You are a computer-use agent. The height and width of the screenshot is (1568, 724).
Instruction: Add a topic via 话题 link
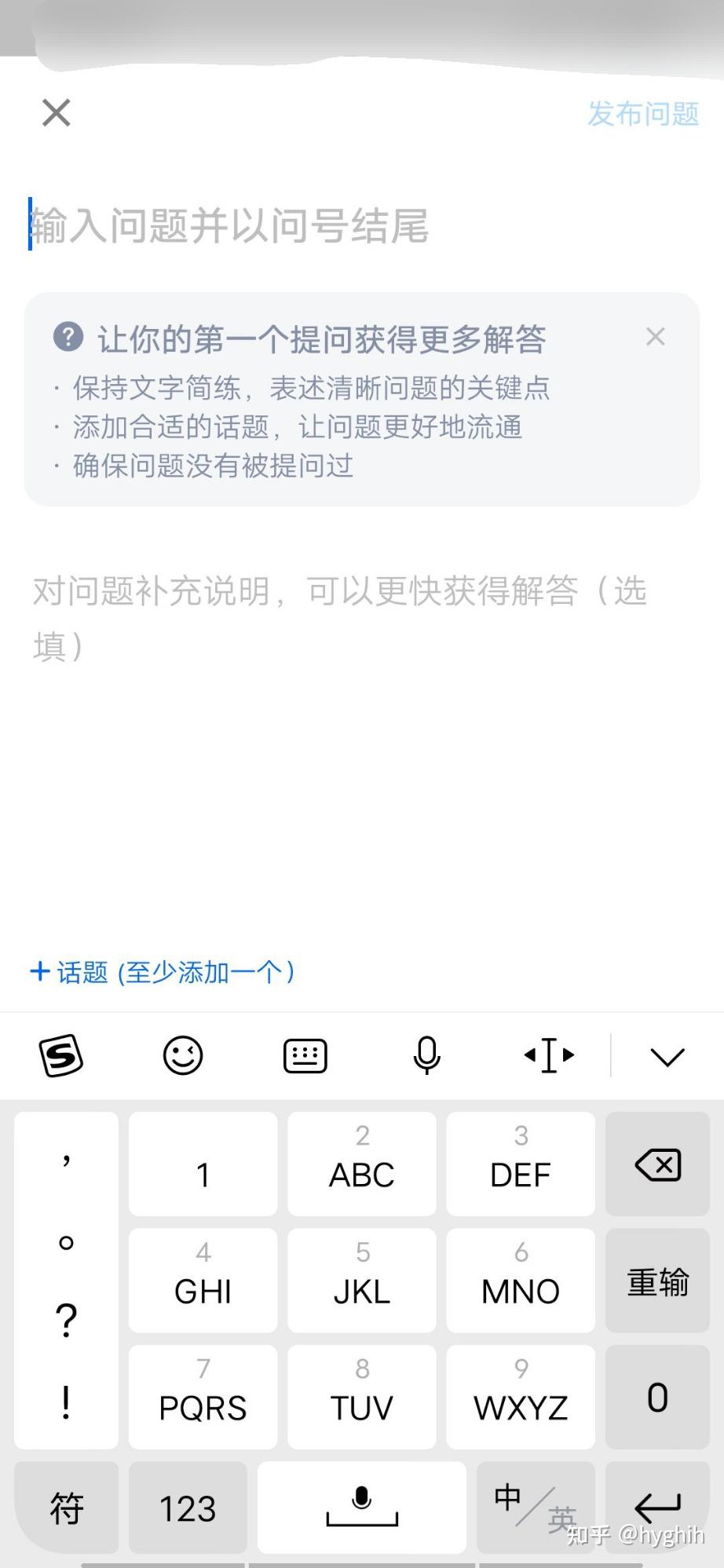pyautogui.click(x=163, y=972)
